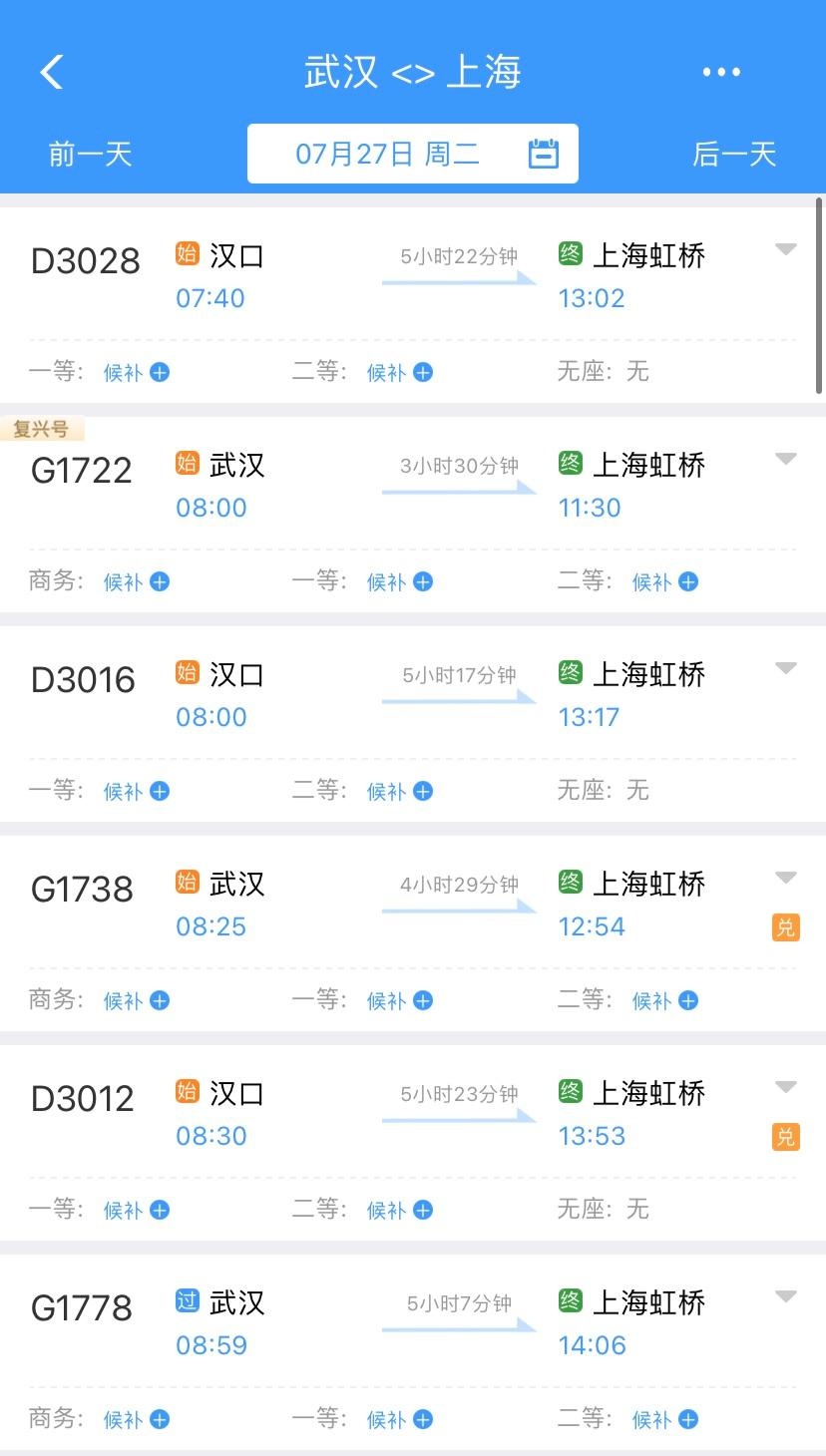Click the 终 terminal badge for G1722
826x1456 pixels.
570,464
